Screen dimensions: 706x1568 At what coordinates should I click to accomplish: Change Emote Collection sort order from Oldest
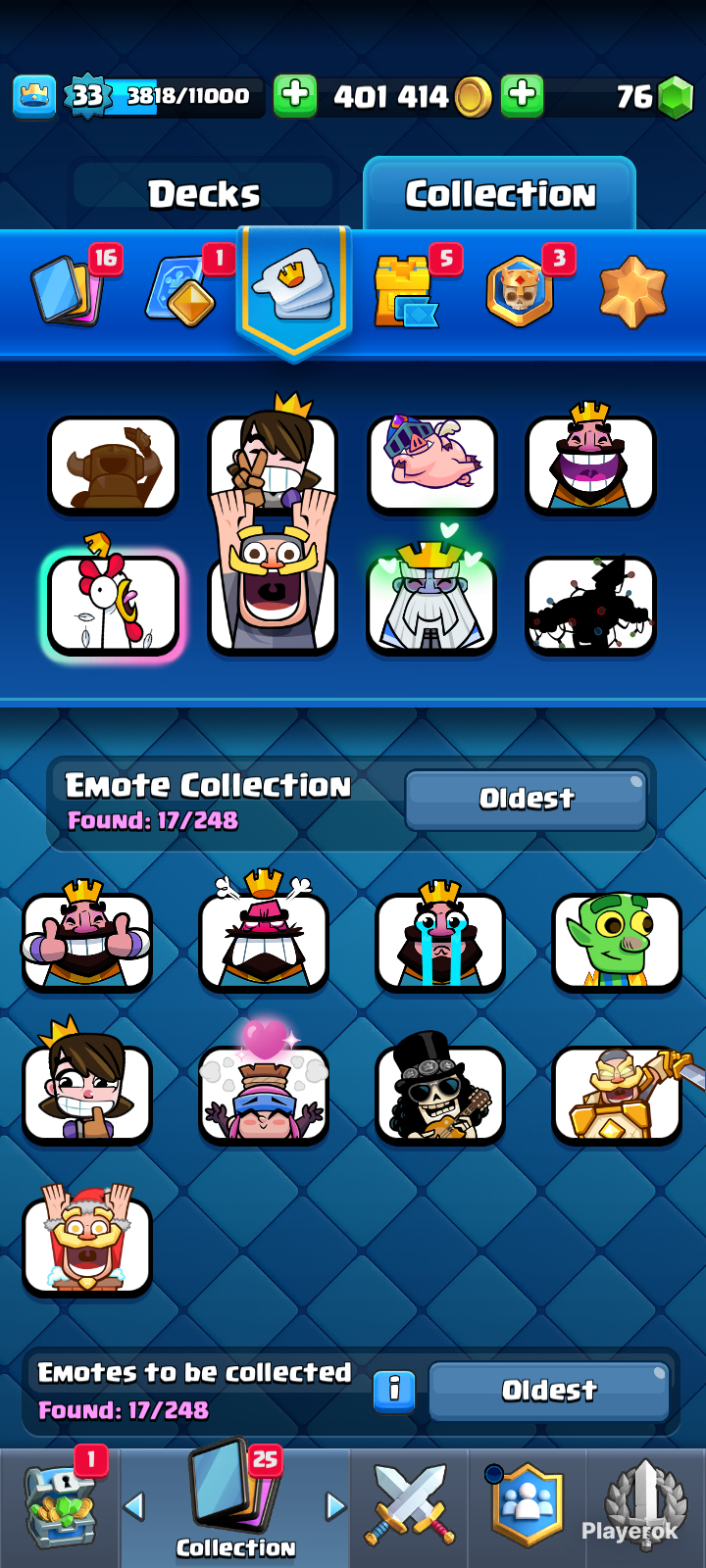[526, 799]
